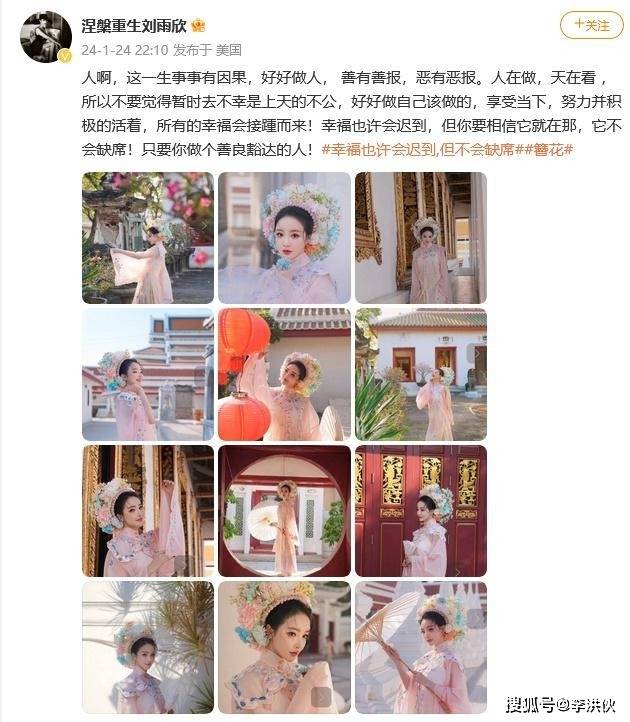Open the photo with red lanterns
Image resolution: width=630 pixels, height=722 pixels.
tap(284, 374)
